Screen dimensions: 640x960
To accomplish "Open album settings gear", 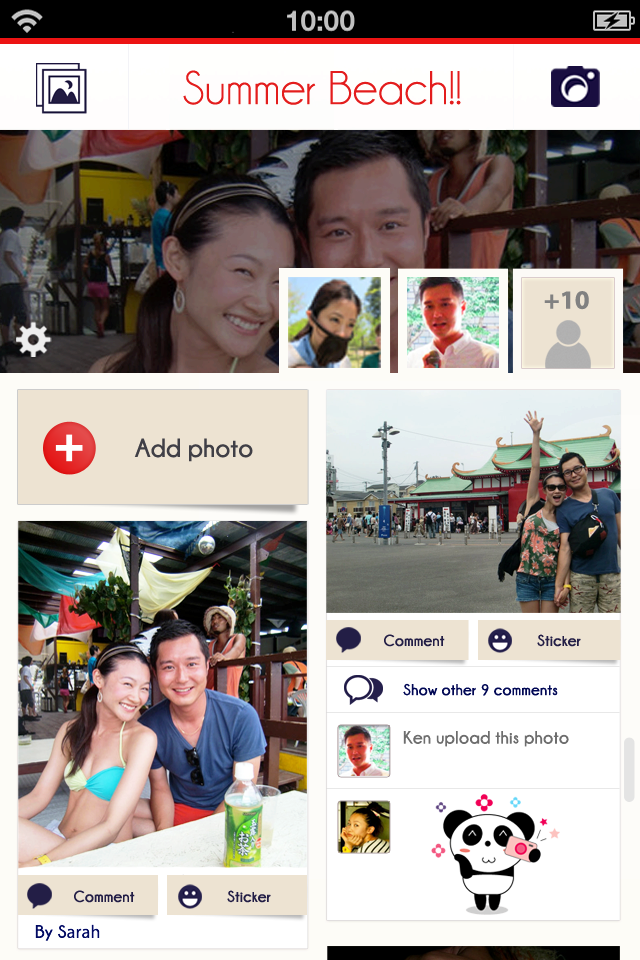I will coord(32,340).
